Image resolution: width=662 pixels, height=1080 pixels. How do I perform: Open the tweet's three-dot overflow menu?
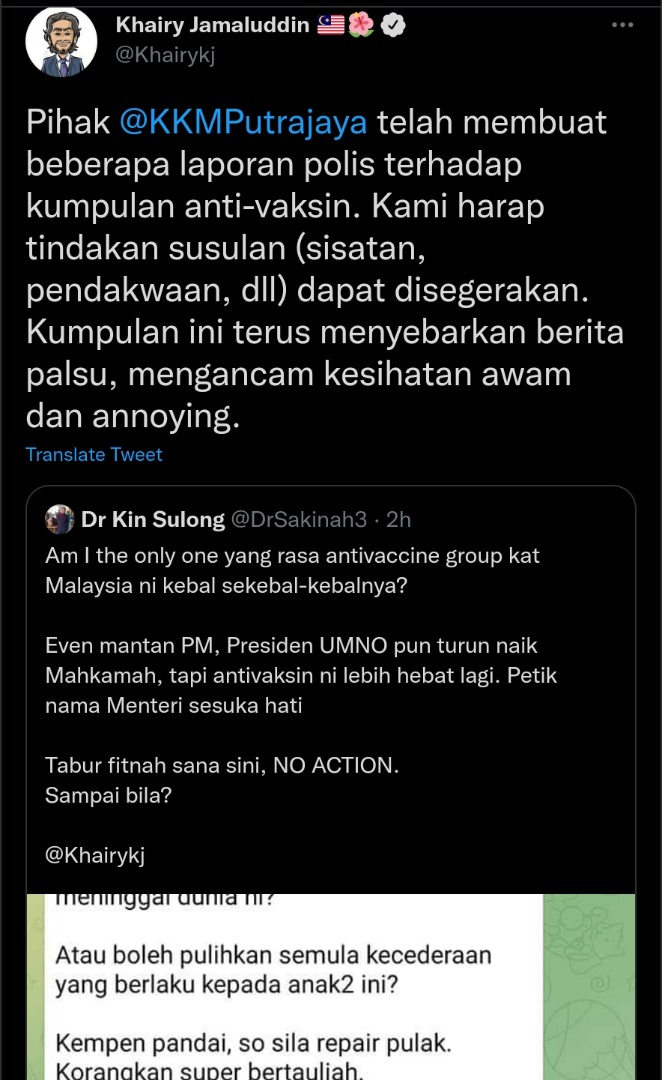coord(622,24)
